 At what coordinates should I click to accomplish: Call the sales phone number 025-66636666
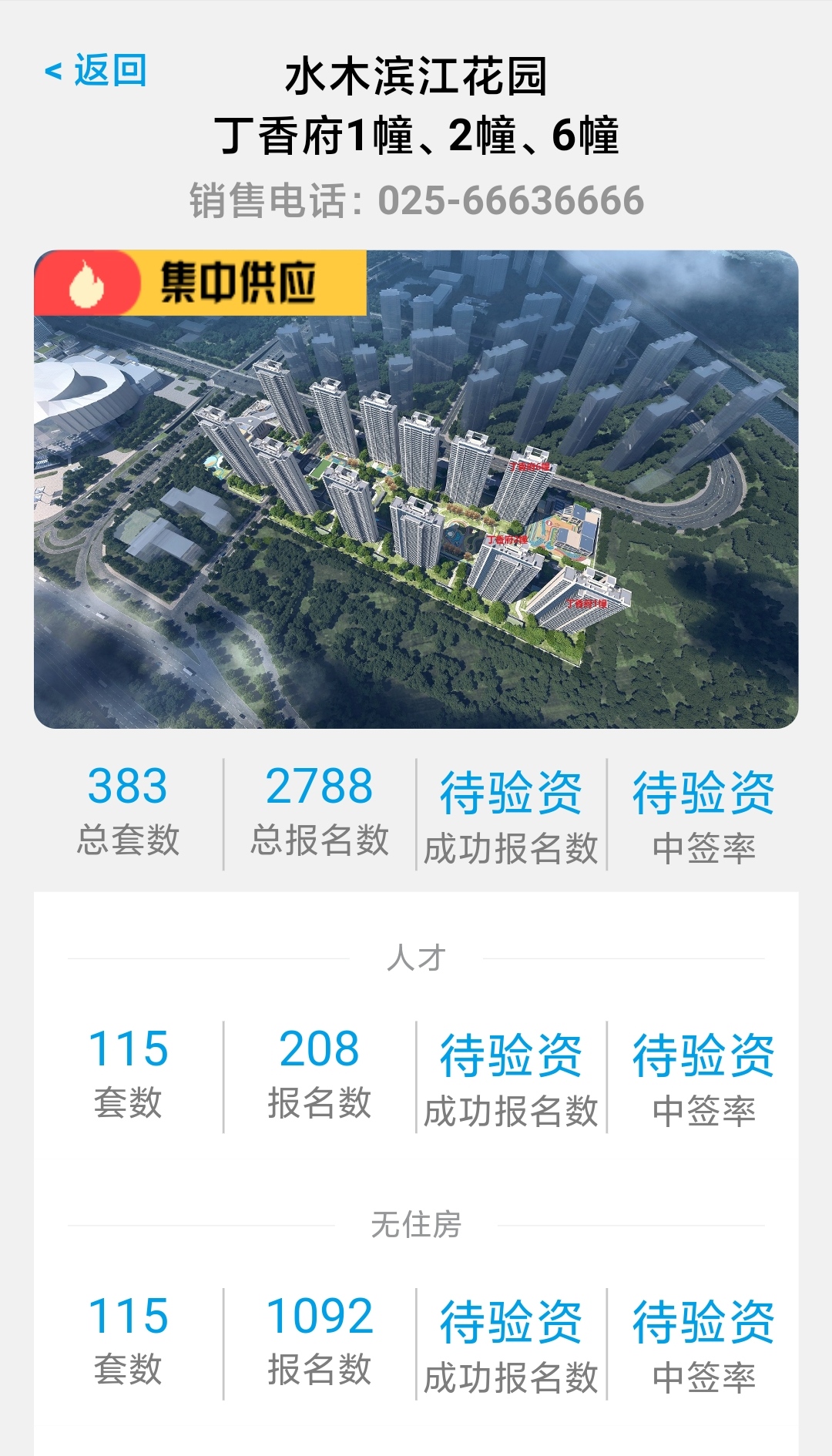pyautogui.click(x=510, y=201)
